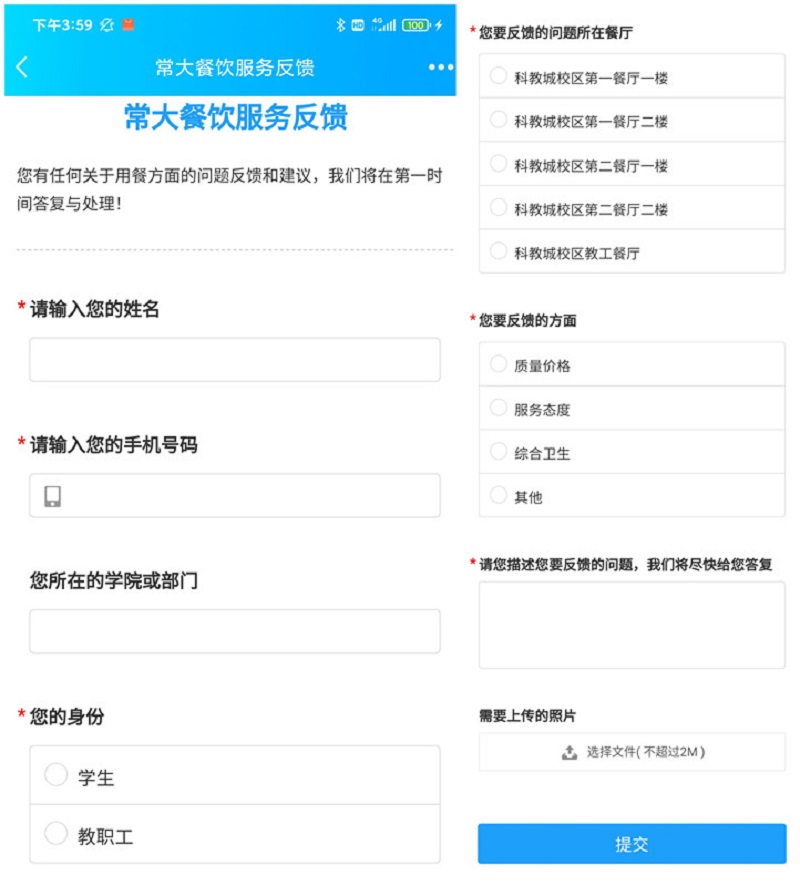Choose 科教城校区教工餐厅 restaurant option

click(x=498, y=252)
